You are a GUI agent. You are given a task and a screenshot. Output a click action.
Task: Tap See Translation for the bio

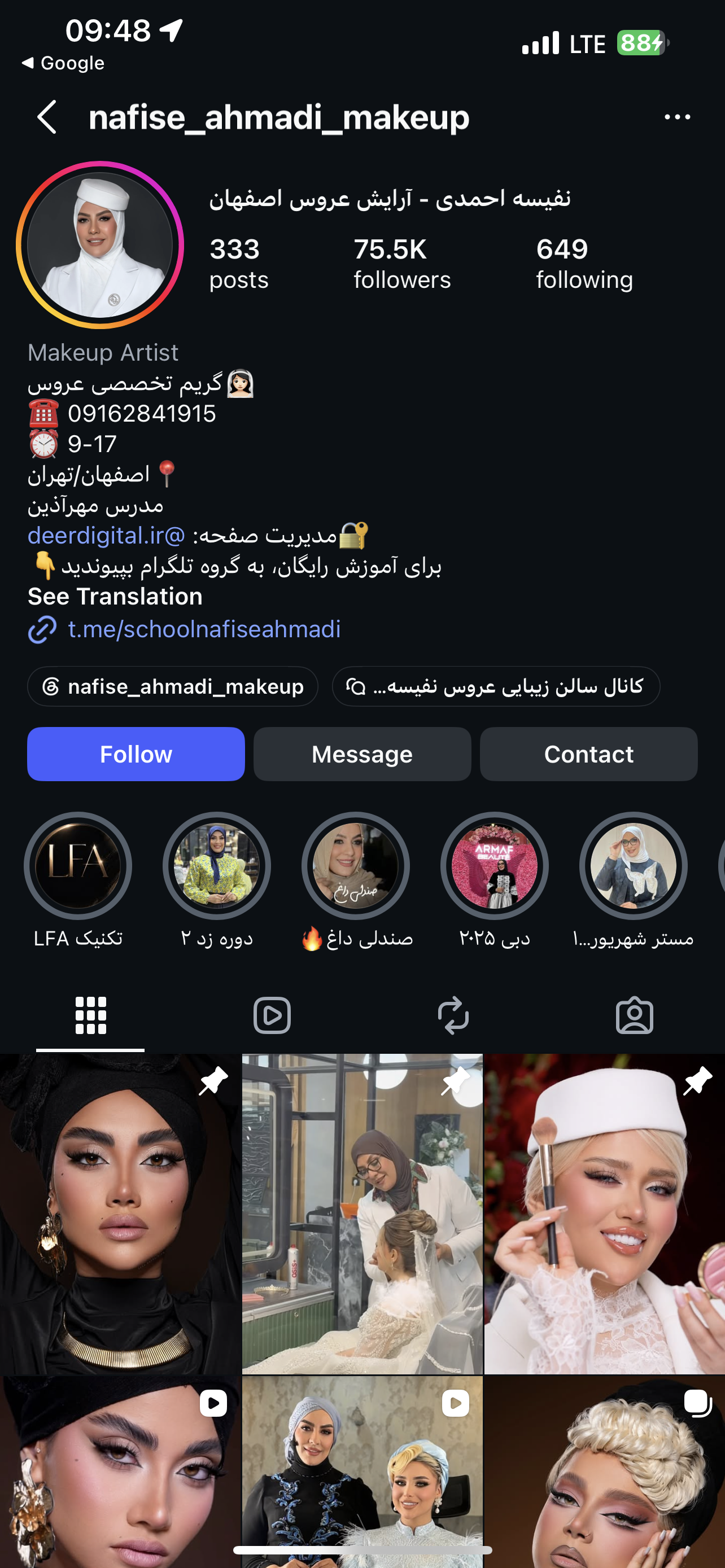pyautogui.click(x=115, y=597)
